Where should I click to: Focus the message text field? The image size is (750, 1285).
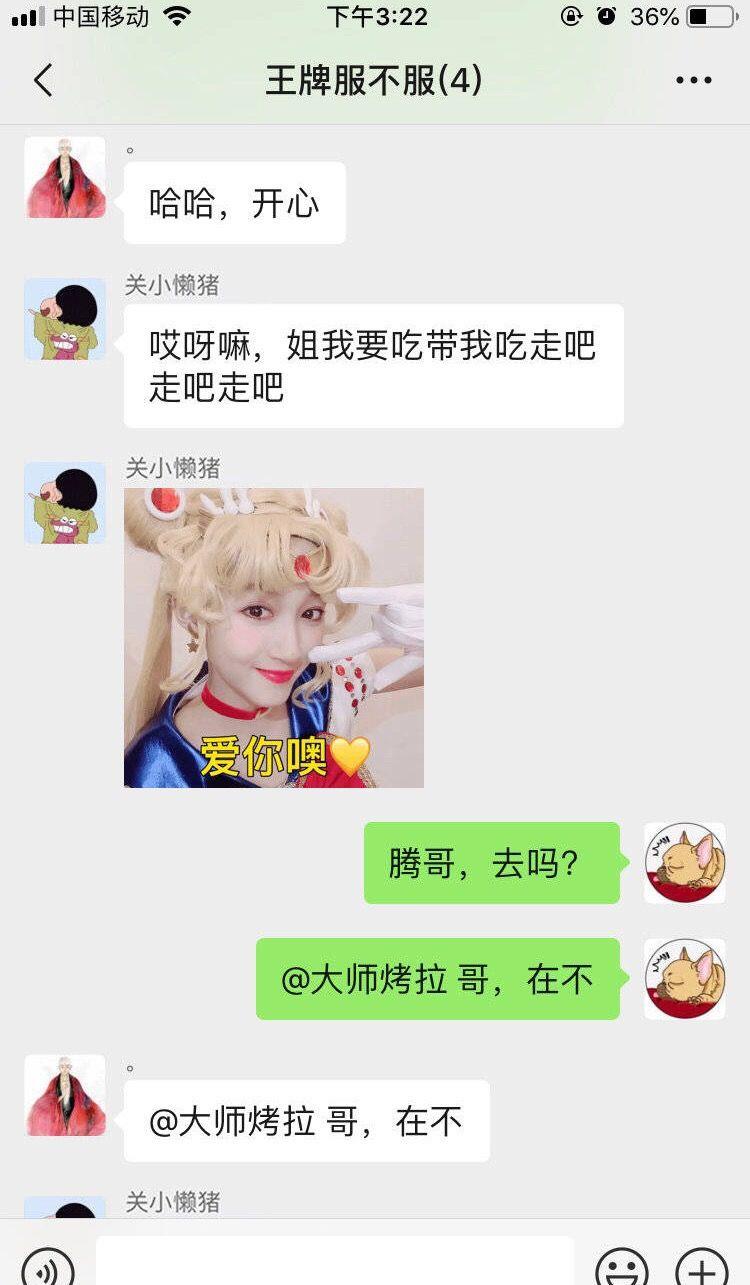tap(335, 1262)
